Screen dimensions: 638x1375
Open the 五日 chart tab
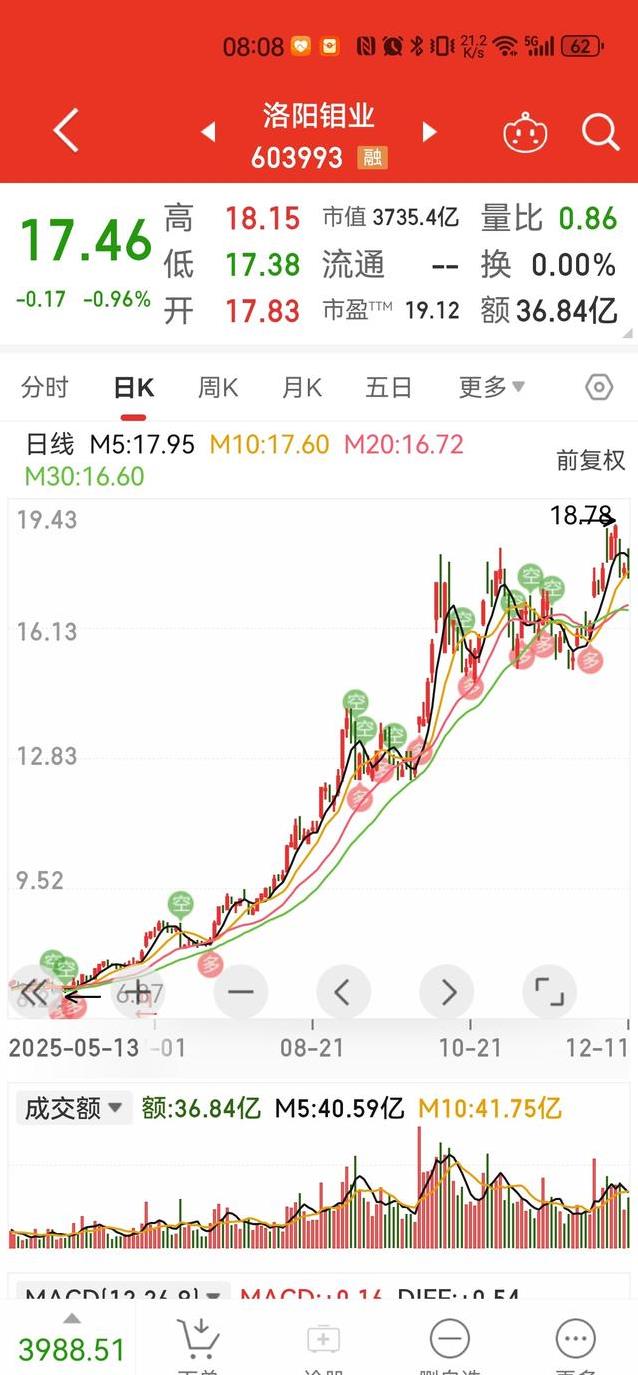(x=388, y=388)
